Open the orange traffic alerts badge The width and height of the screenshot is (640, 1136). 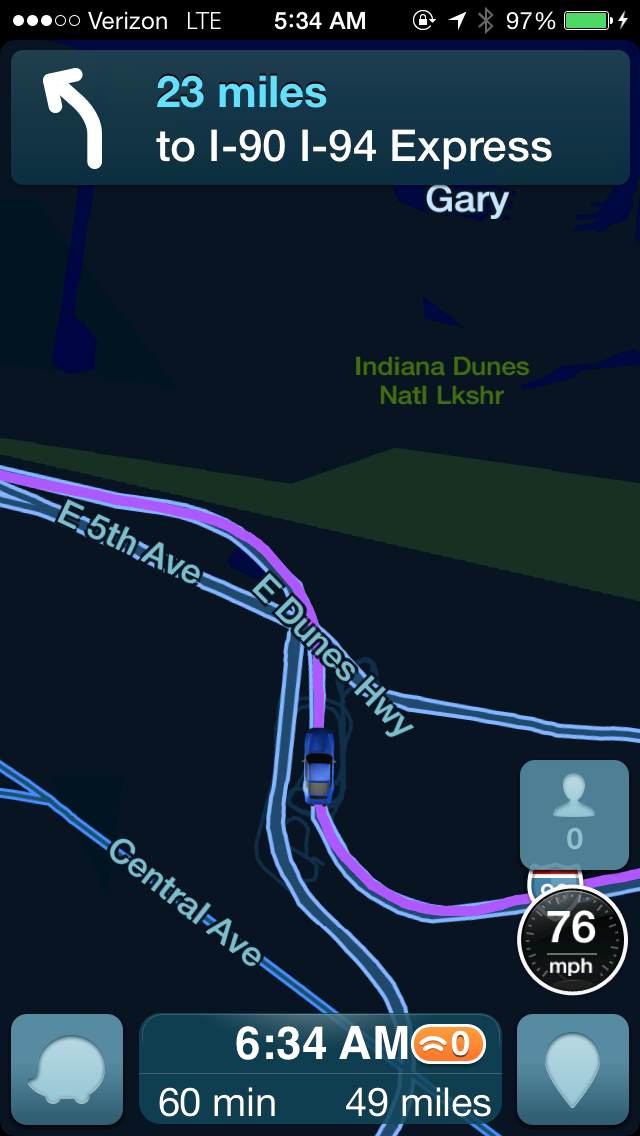pos(448,1044)
